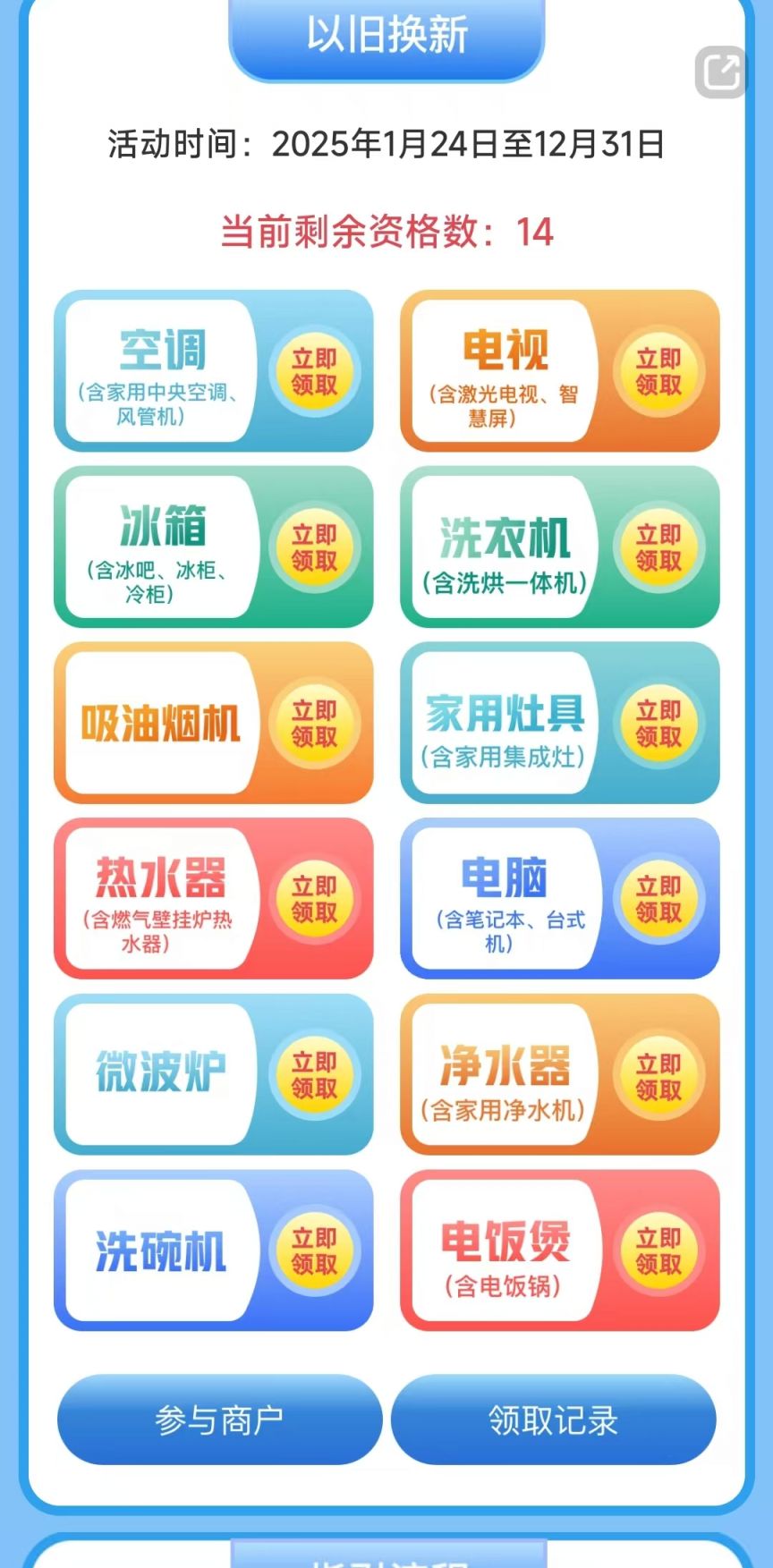Tap 立即领取 on the 冰箱 card
This screenshot has width=773, height=1568.
click(x=314, y=547)
